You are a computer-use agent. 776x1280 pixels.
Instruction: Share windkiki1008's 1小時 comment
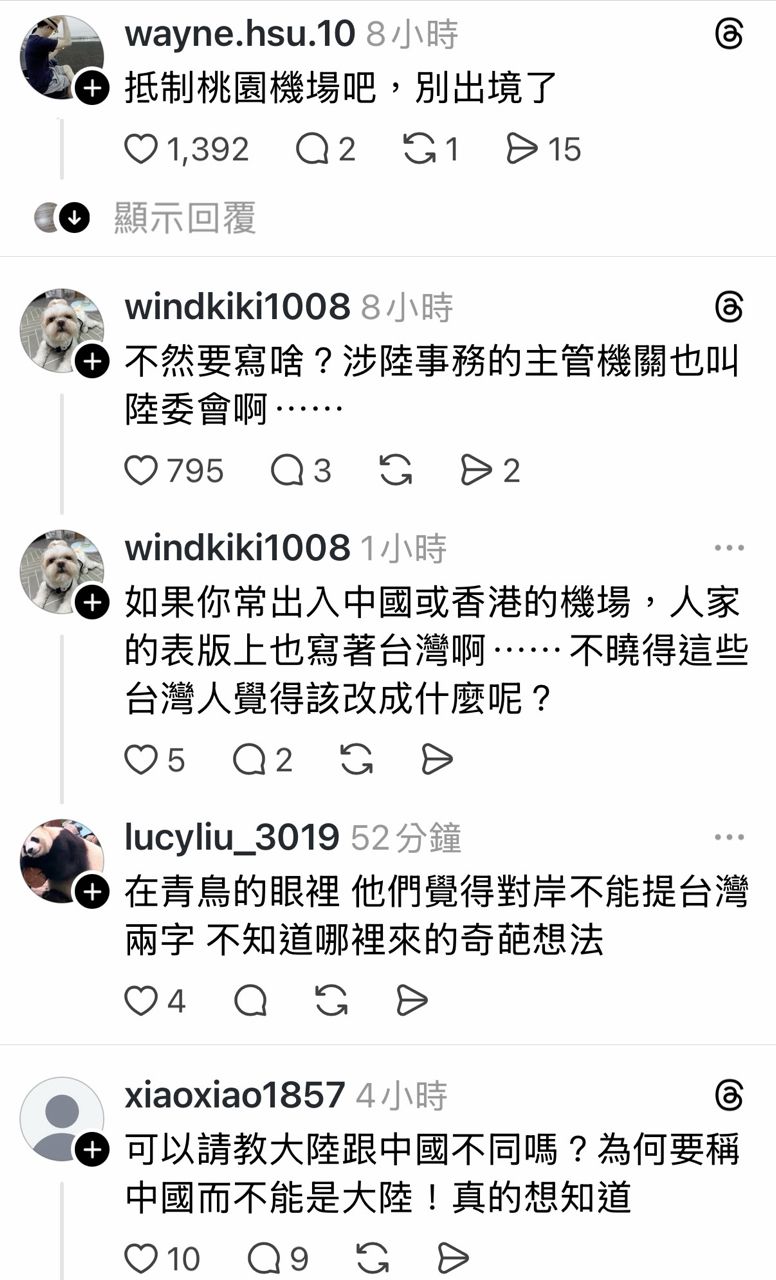pyautogui.click(x=437, y=760)
